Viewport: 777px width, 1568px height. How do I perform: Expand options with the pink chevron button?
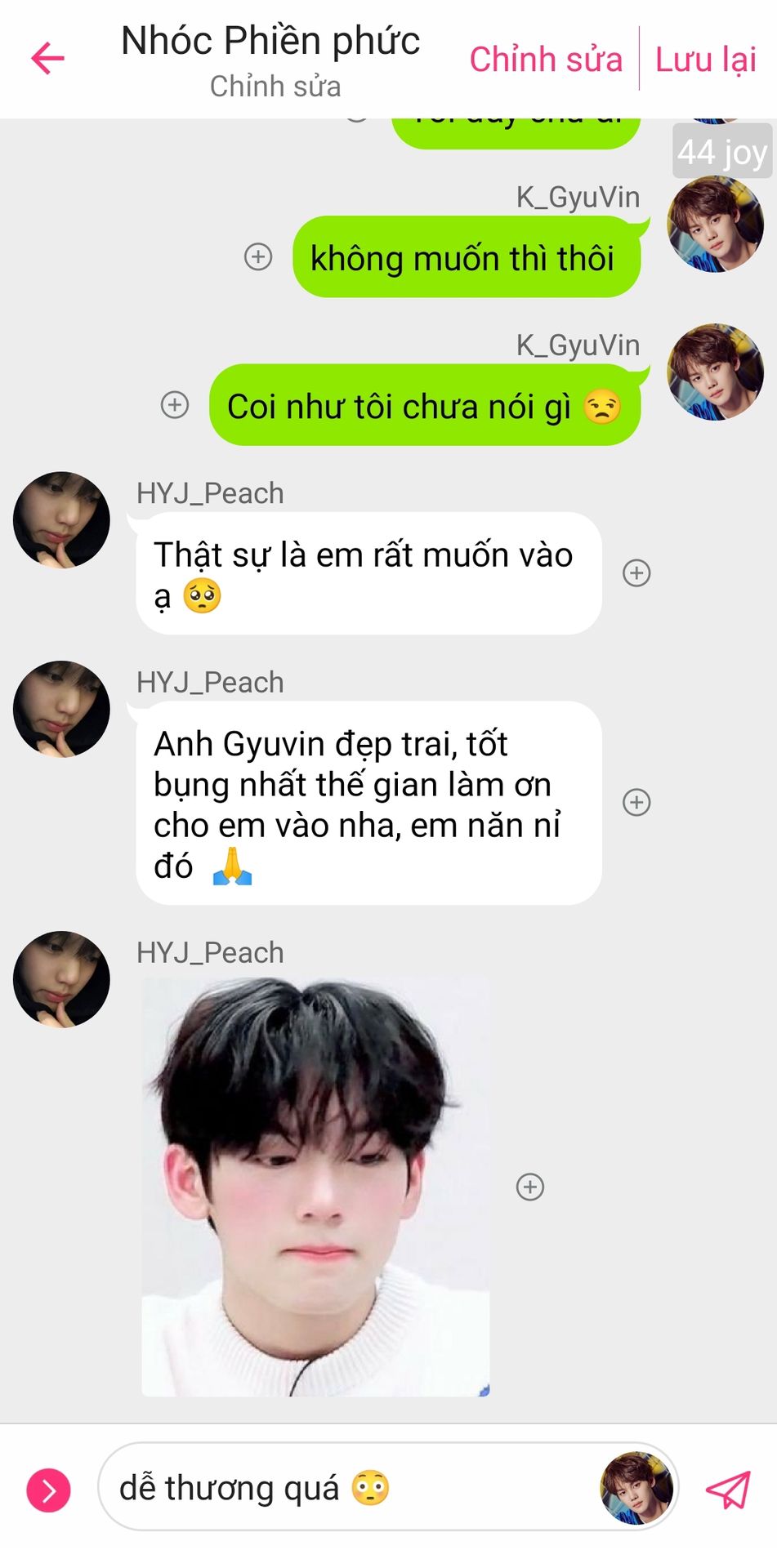coord(49,1490)
